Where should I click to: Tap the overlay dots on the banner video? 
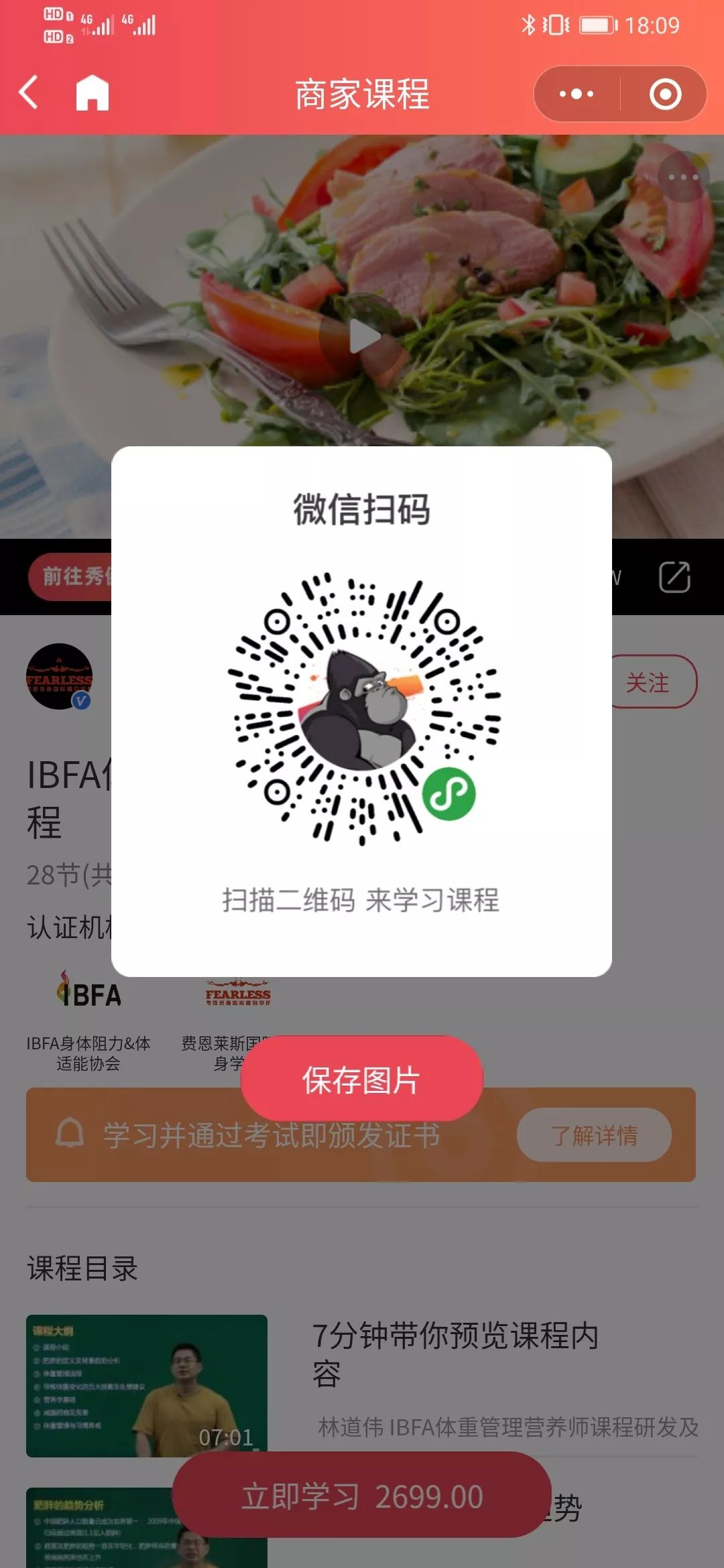click(683, 177)
